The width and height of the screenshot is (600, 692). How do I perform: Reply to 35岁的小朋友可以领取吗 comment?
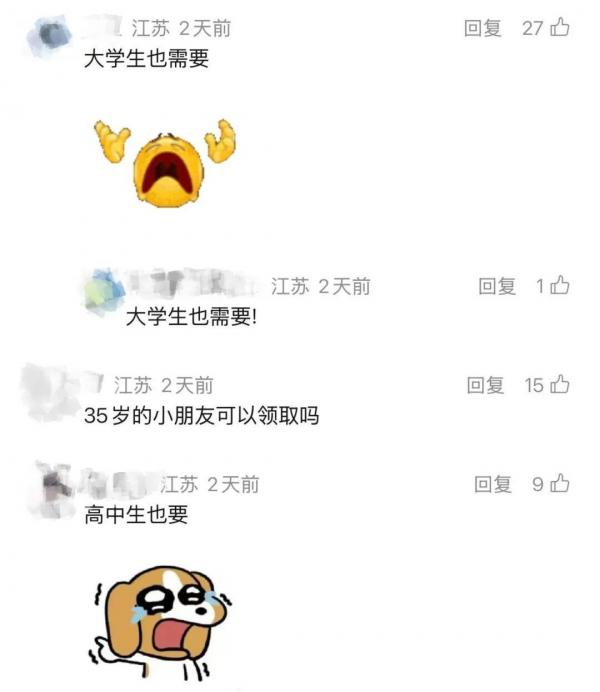[485, 385]
